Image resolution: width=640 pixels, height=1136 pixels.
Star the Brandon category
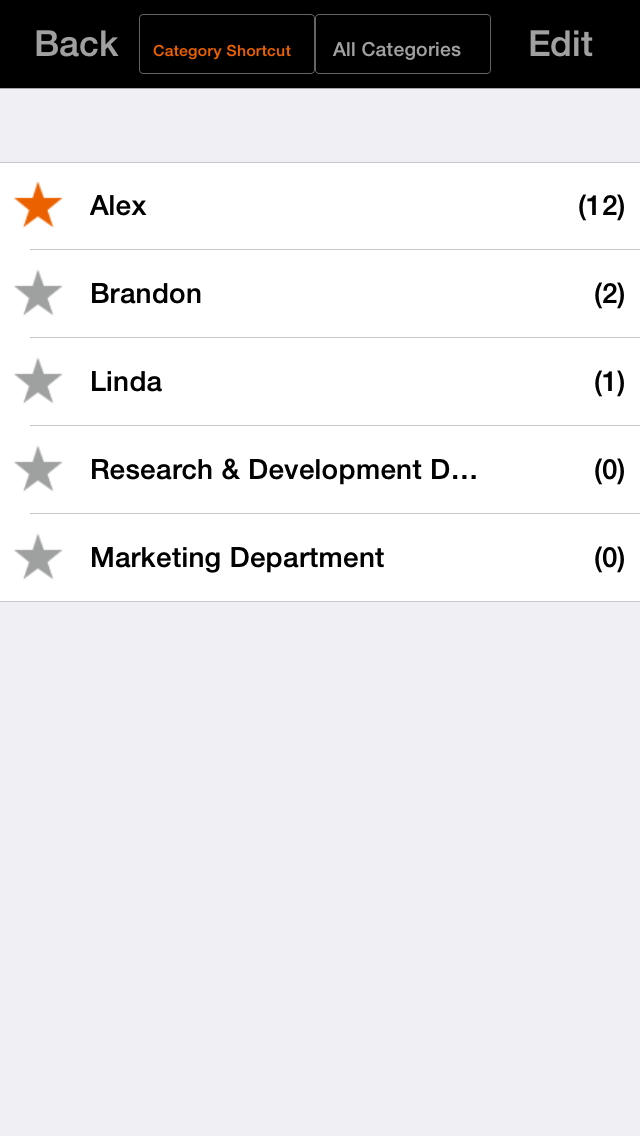pos(39,294)
